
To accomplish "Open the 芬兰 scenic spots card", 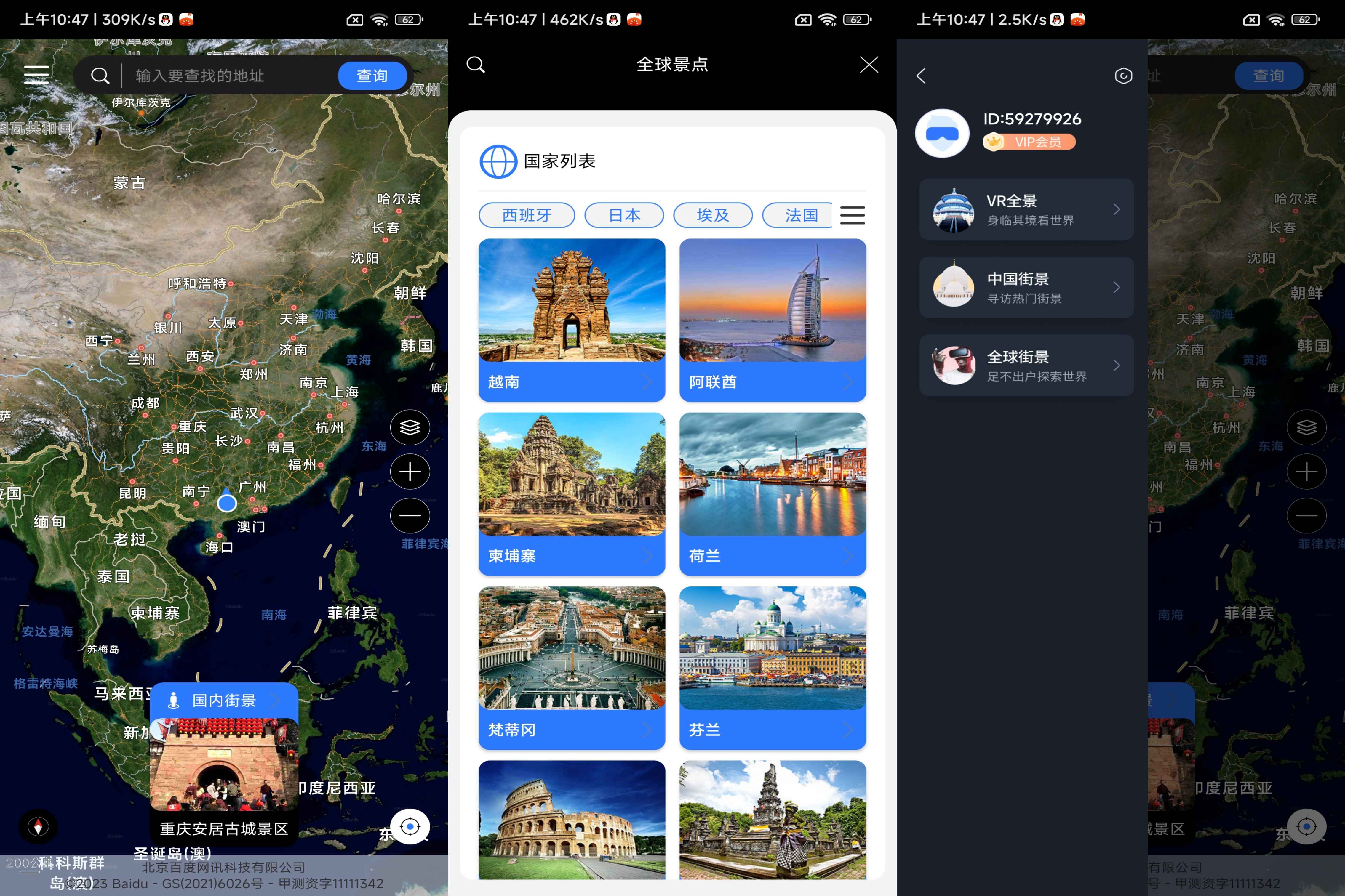I will [x=772, y=667].
